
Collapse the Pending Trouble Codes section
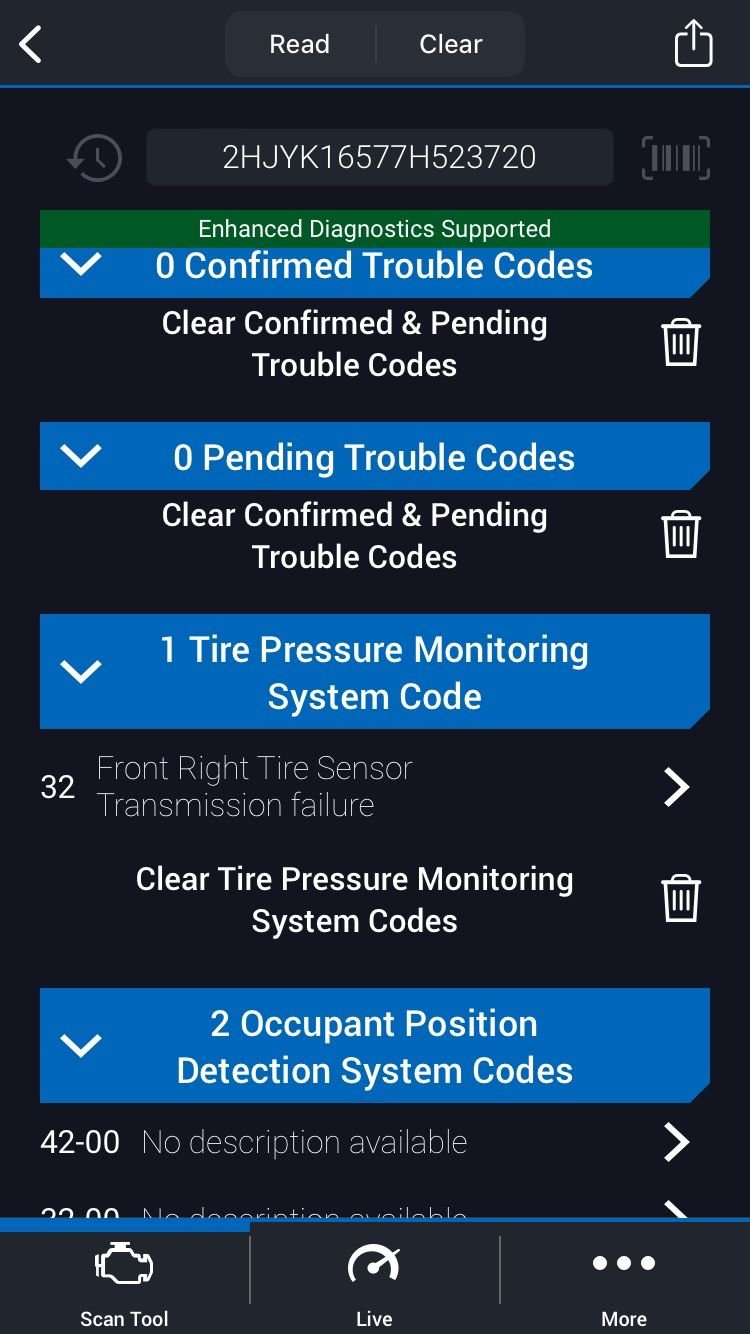coord(81,456)
